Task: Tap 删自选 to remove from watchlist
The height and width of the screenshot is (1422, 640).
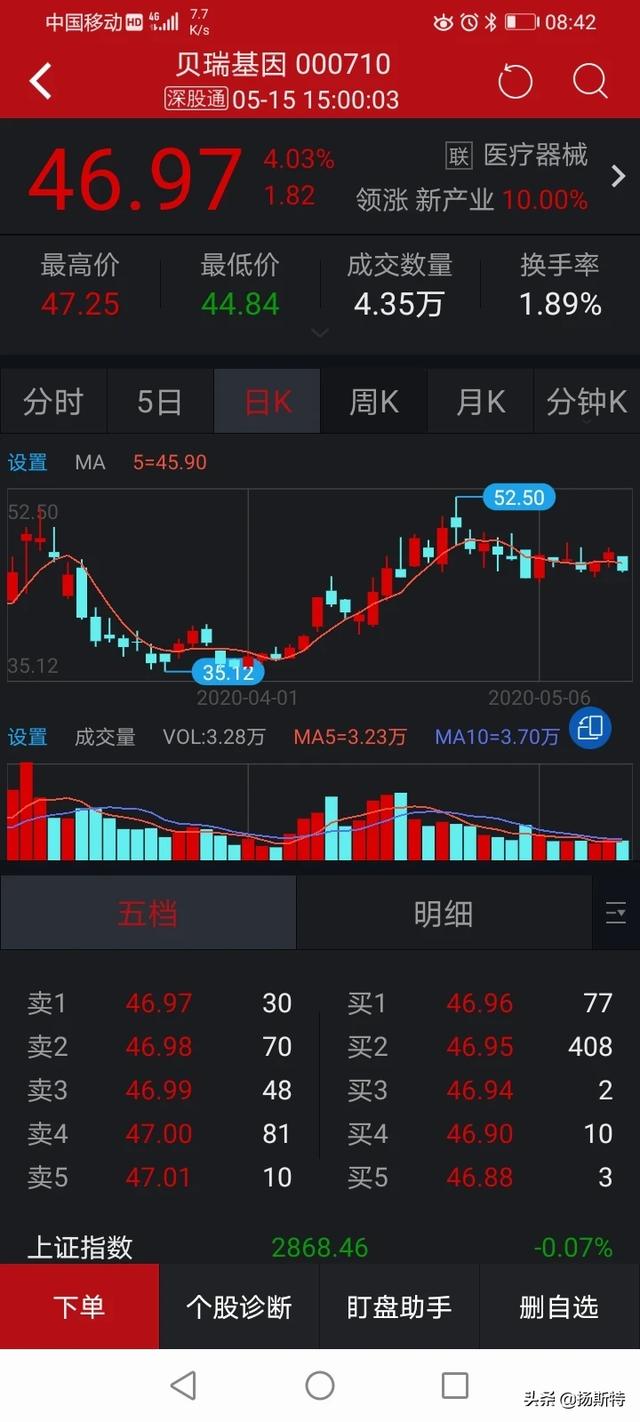Action: click(x=559, y=1306)
